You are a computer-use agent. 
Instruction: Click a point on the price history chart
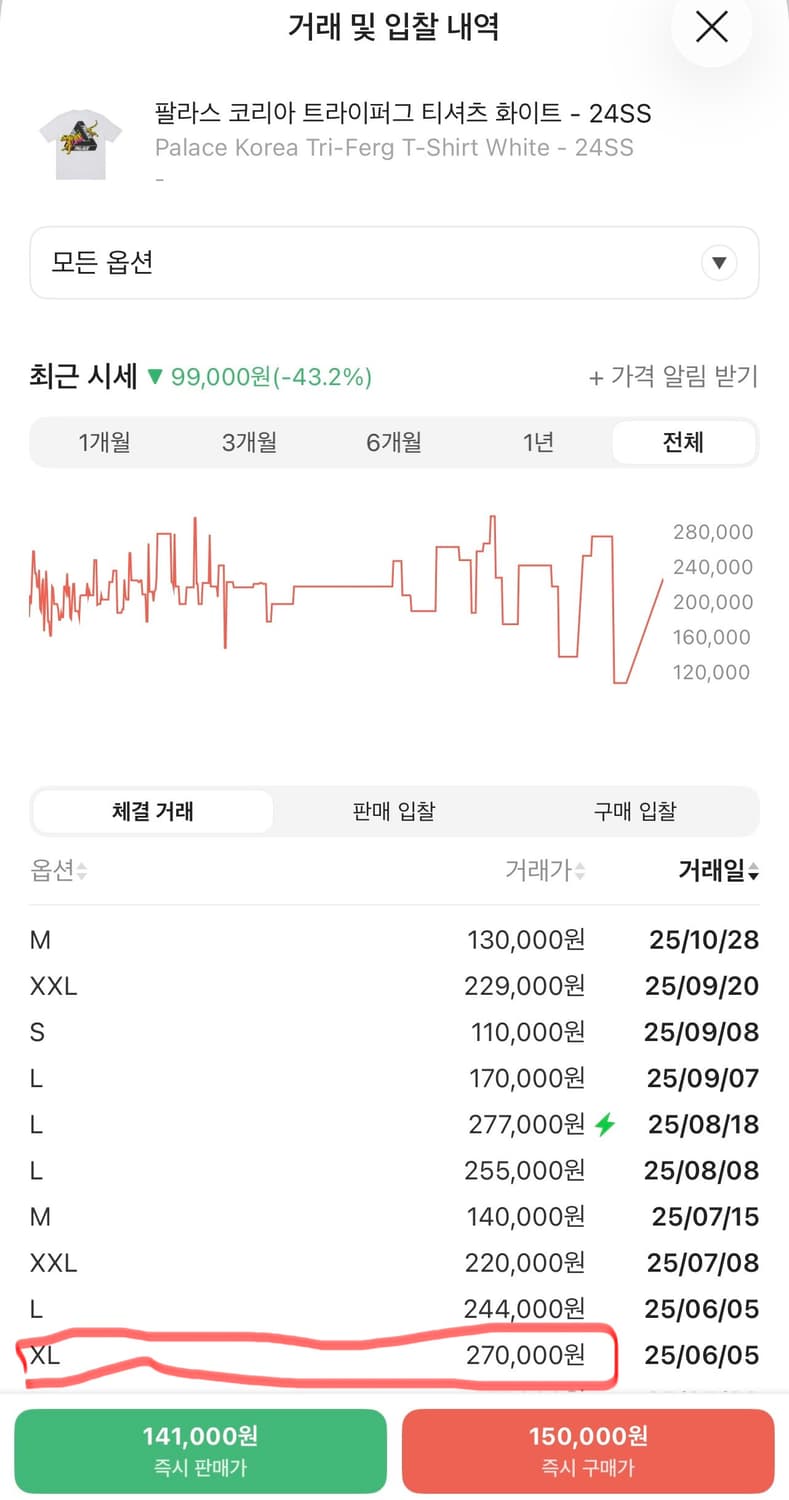(x=350, y=590)
